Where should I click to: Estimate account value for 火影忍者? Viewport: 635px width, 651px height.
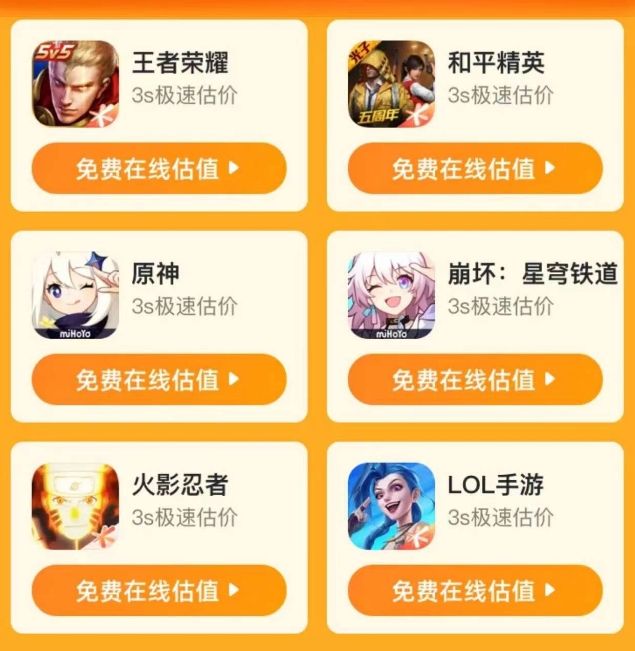click(x=159, y=590)
